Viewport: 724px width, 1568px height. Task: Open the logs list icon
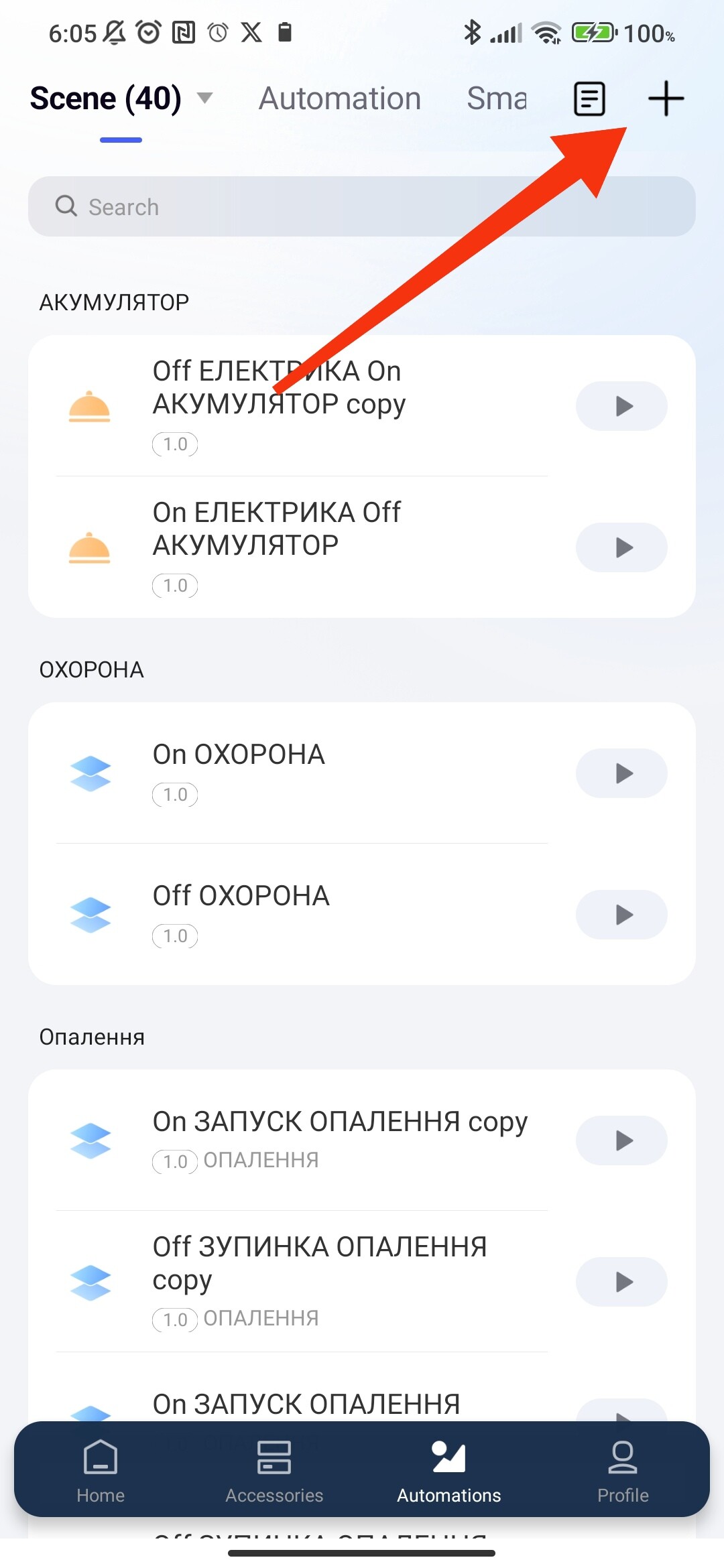(589, 99)
